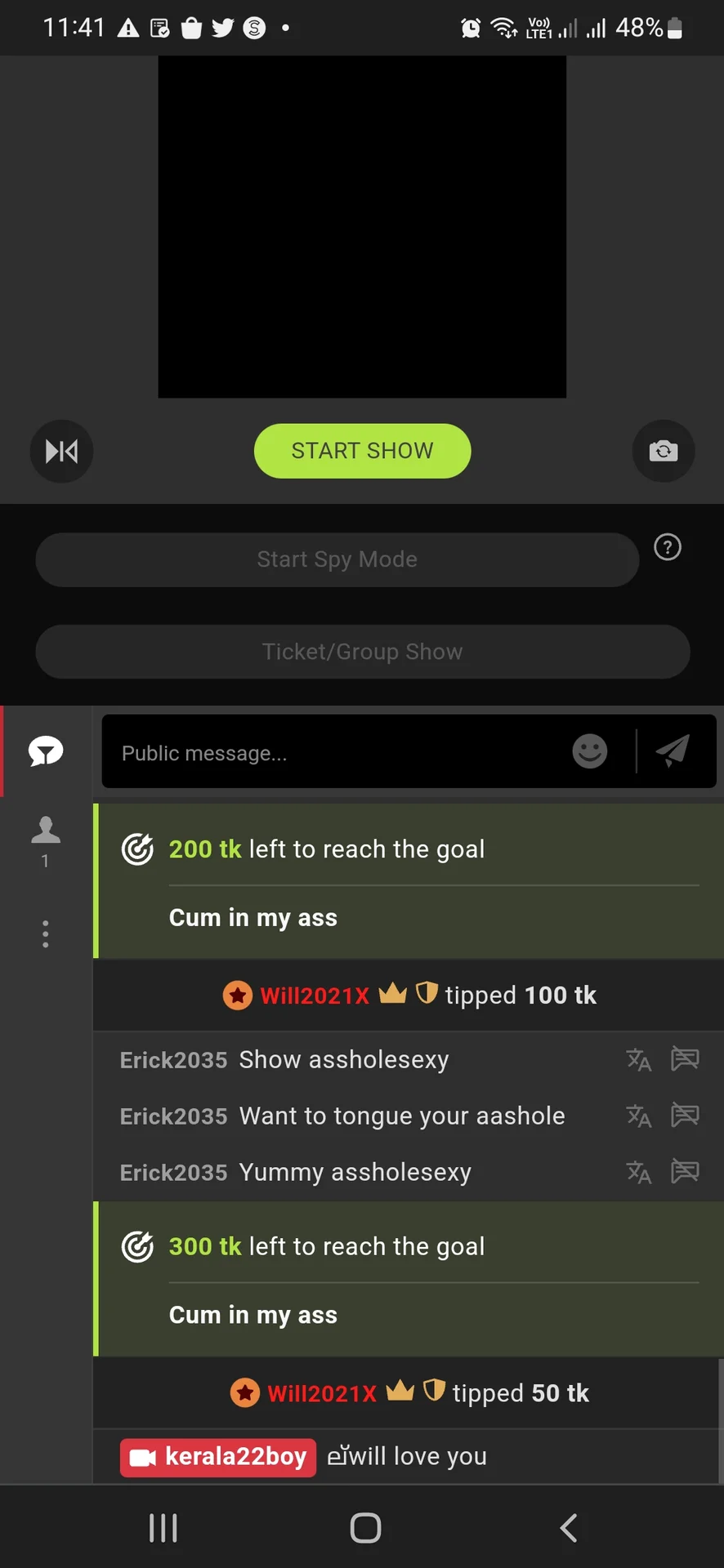The height and width of the screenshot is (1568, 724).
Task: Open the viewers list tab
Action: point(46,840)
